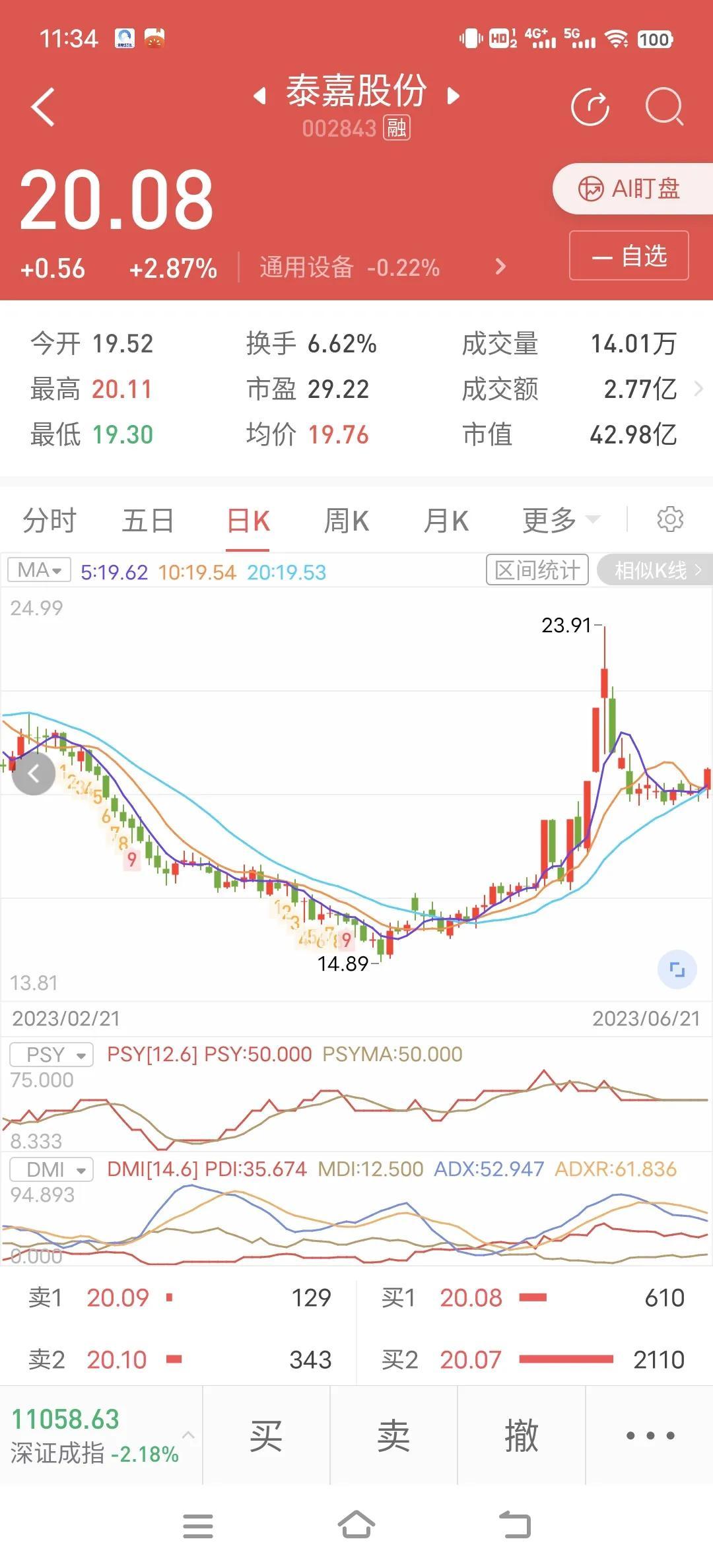This screenshot has height=1568, width=713.
Task: Open the MA indicator dropdown
Action: [39, 570]
